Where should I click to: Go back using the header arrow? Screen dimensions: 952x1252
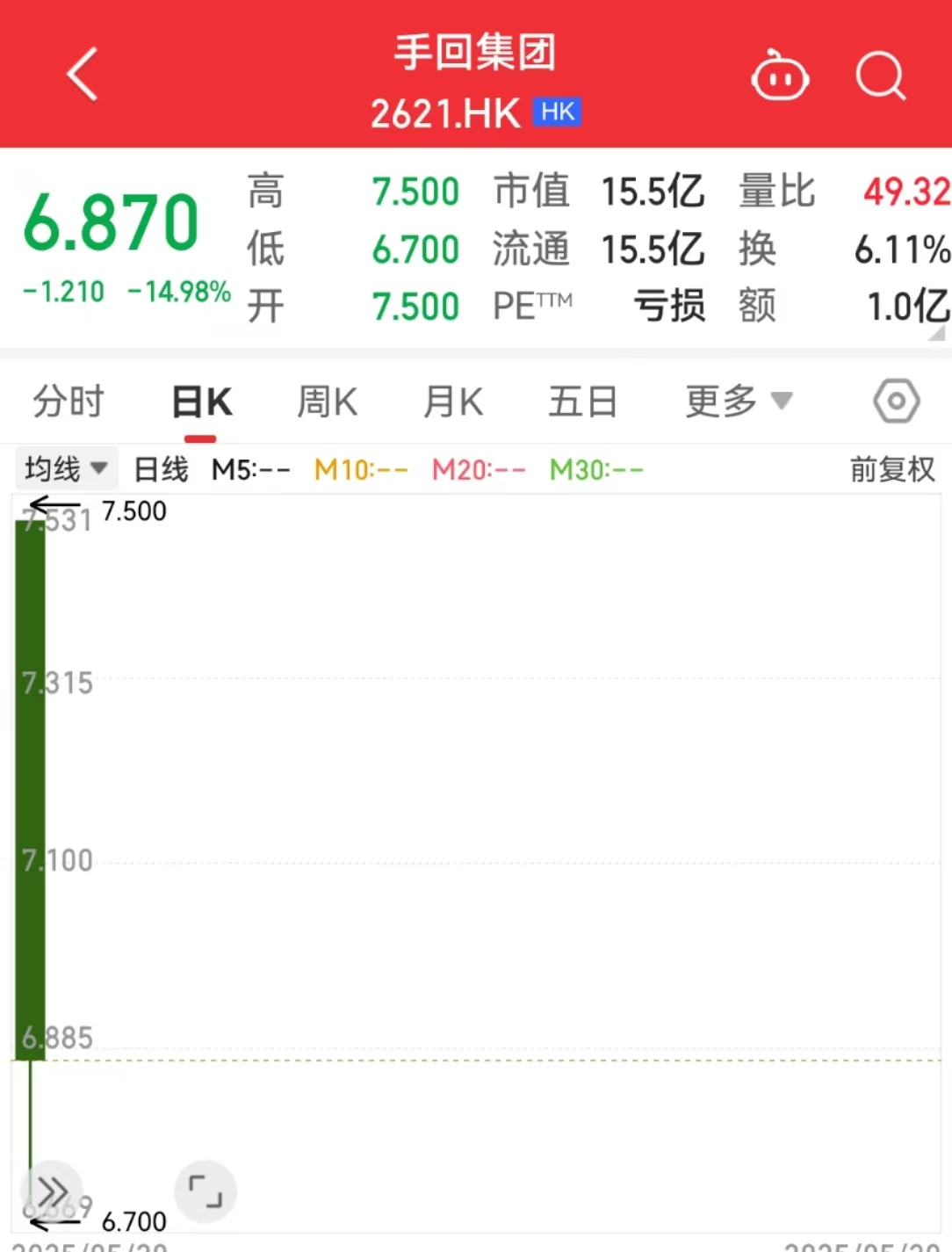(83, 75)
